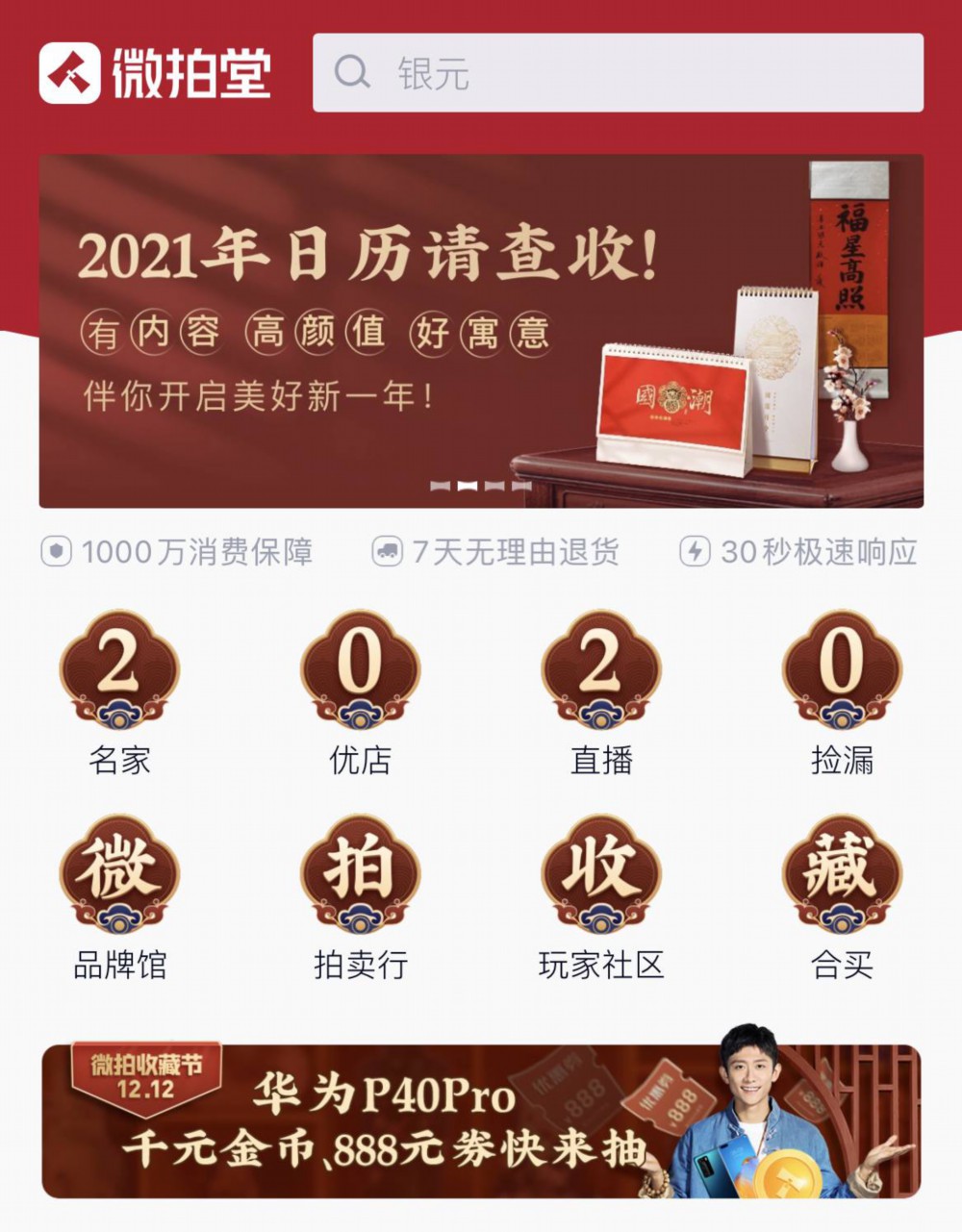Tap the banner carousel page indicator
This screenshot has width=962, height=1232.
[481, 486]
